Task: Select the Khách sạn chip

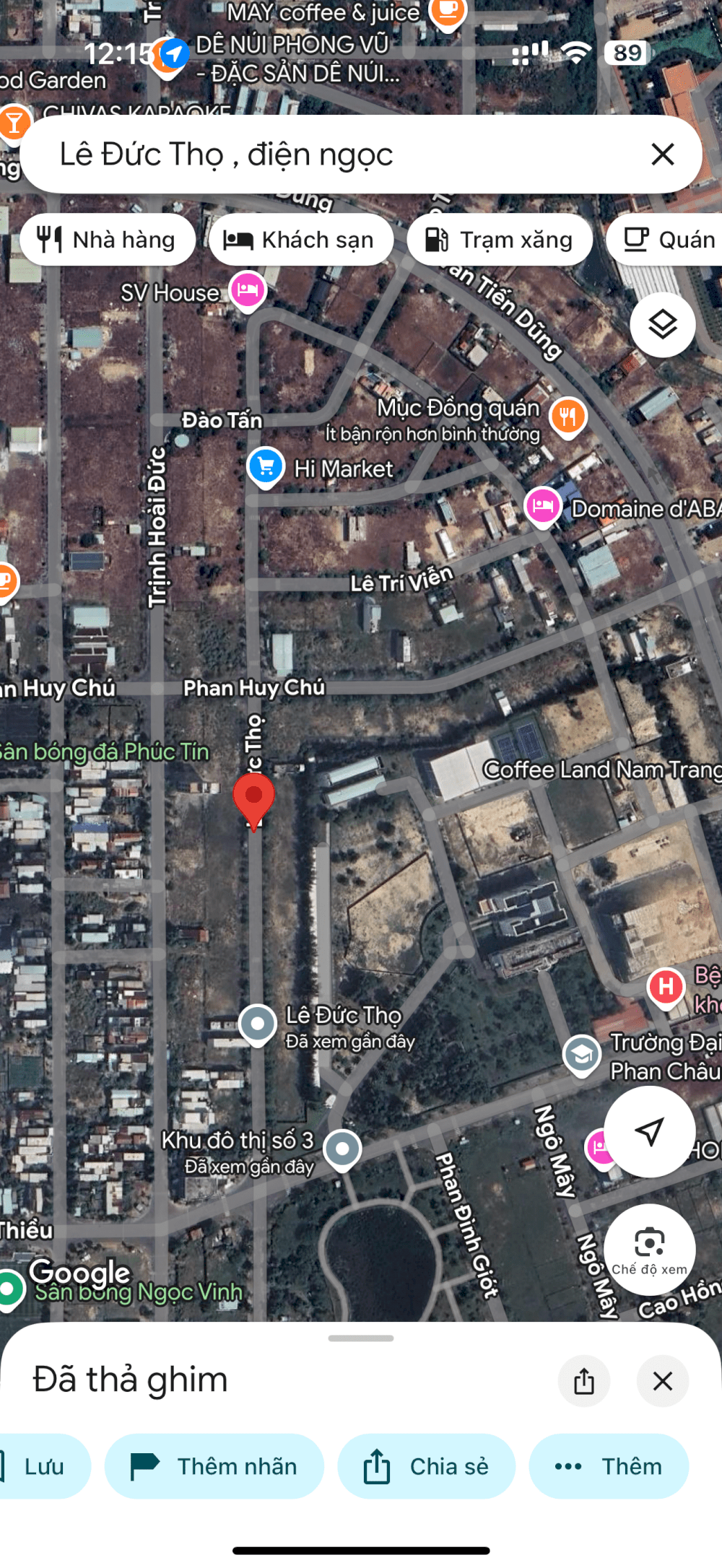Action: [x=300, y=240]
